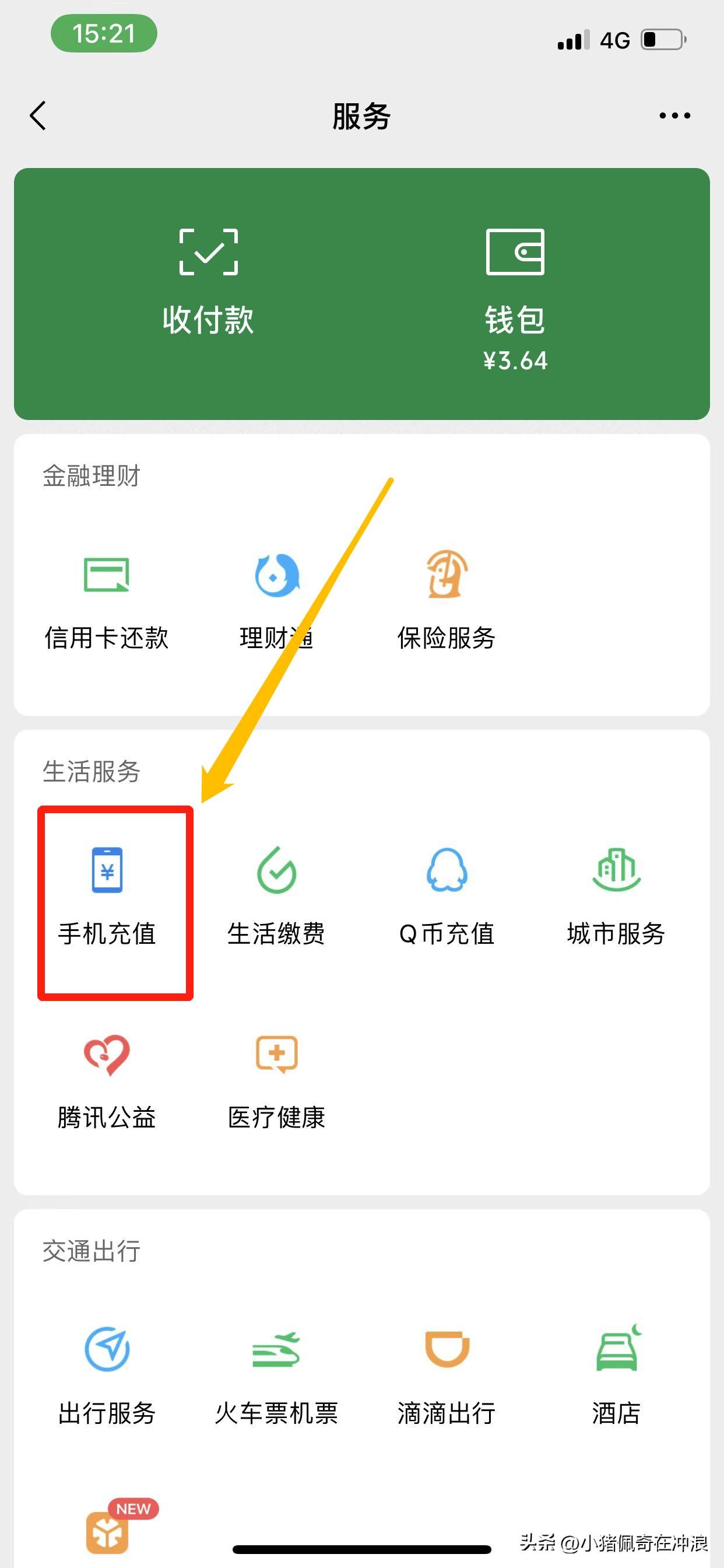Open 城市服务 city services
The width and height of the screenshot is (724, 1568).
pyautogui.click(x=616, y=895)
